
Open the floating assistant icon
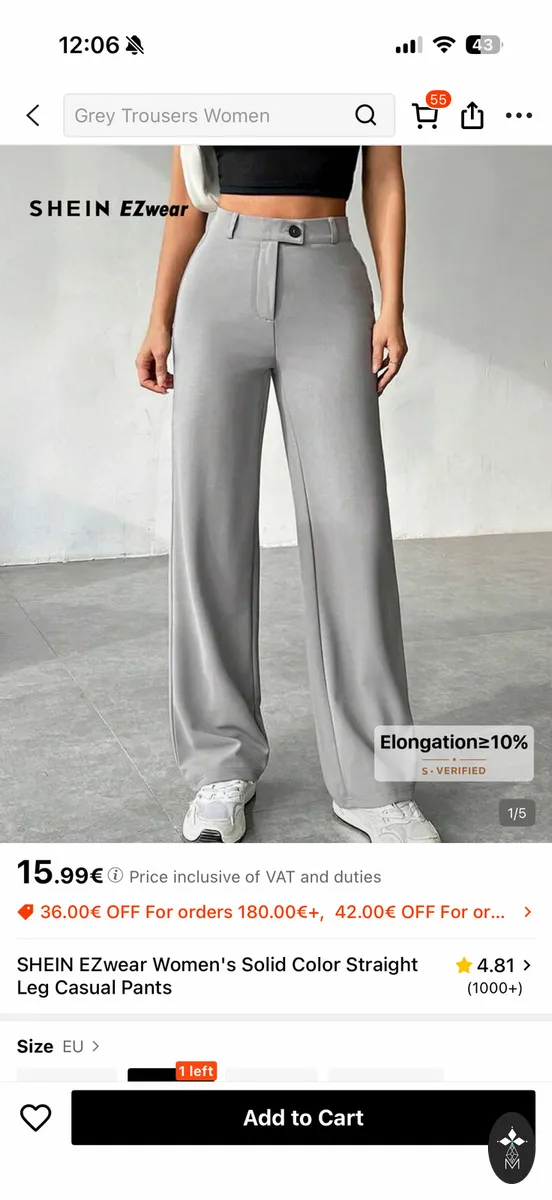coord(512,1148)
